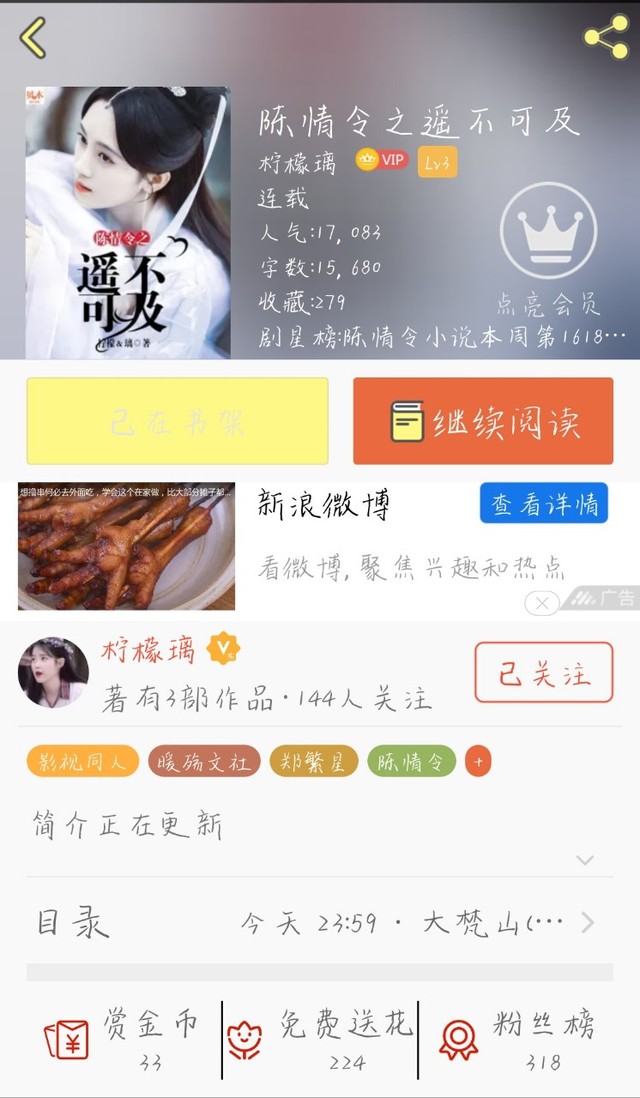The height and width of the screenshot is (1098, 640).
Task: Send free flowers with 免费送花
Action: click(320, 1037)
